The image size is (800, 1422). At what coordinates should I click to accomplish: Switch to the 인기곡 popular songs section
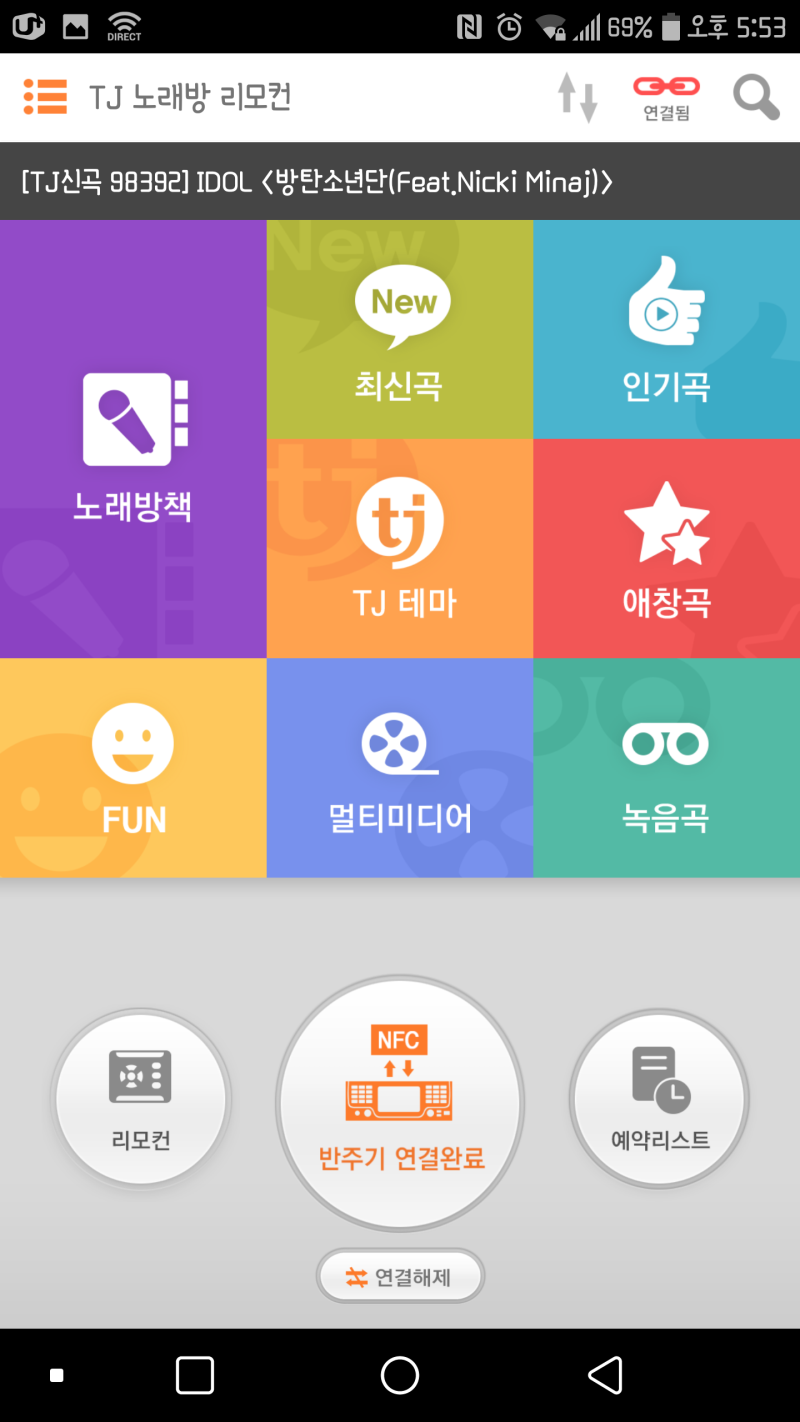(x=666, y=328)
